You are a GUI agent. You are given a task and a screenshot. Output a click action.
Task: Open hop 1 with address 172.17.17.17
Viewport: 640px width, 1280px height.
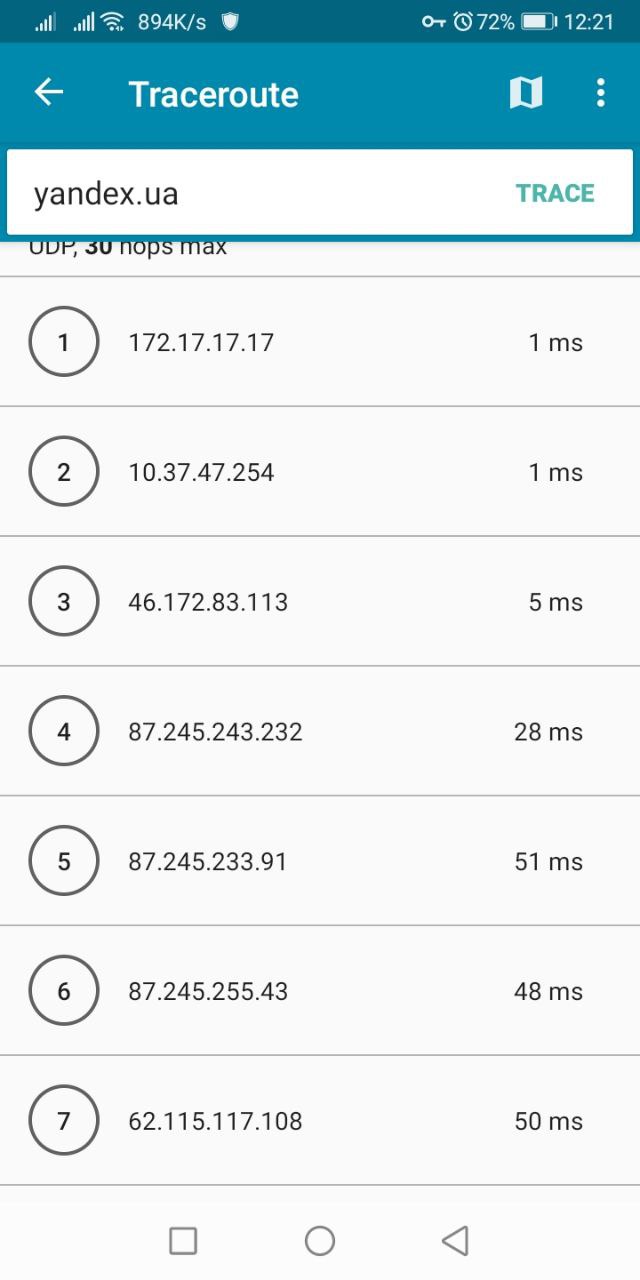[320, 342]
